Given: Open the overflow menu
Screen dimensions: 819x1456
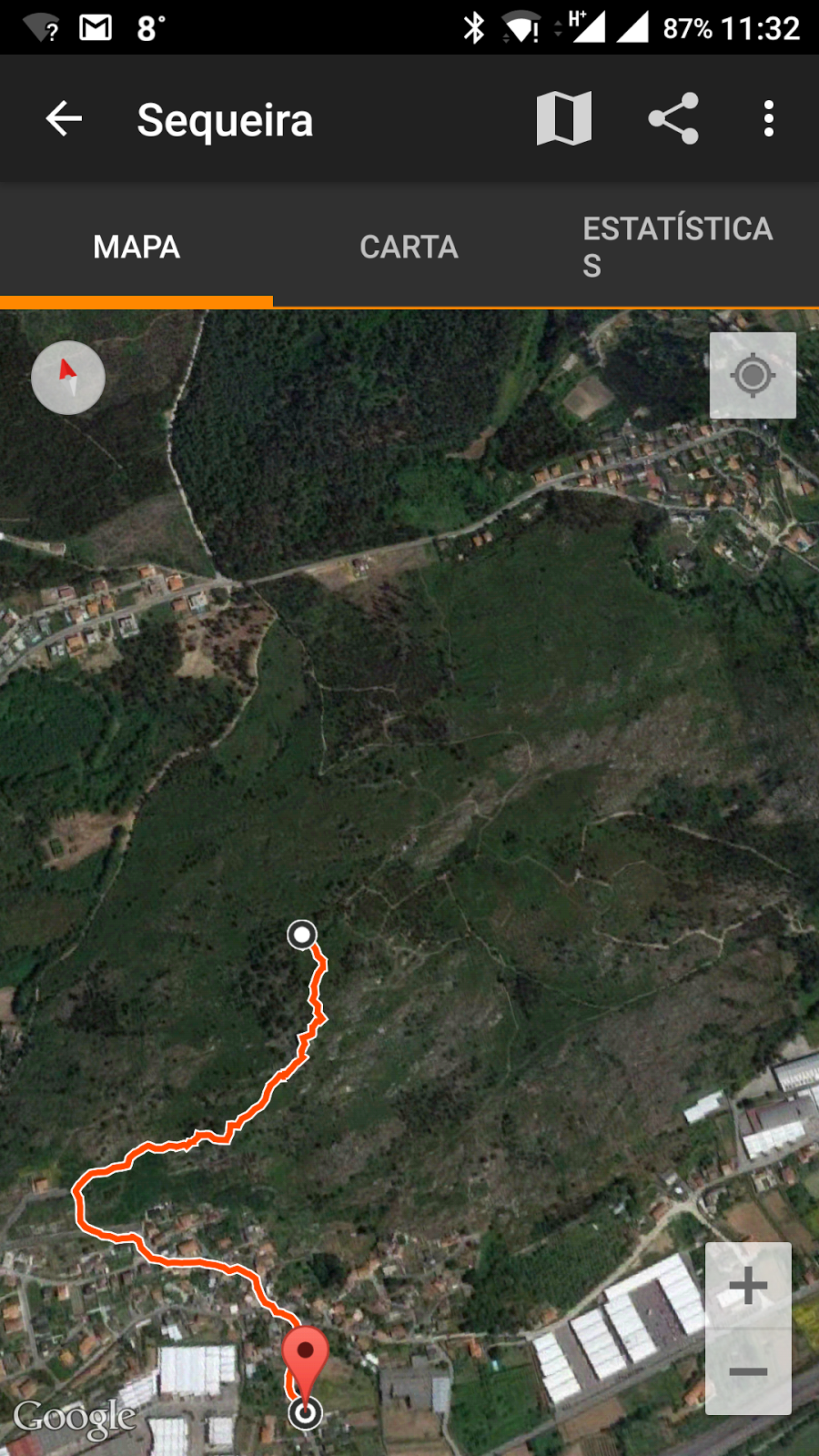Looking at the screenshot, I should click(x=769, y=119).
